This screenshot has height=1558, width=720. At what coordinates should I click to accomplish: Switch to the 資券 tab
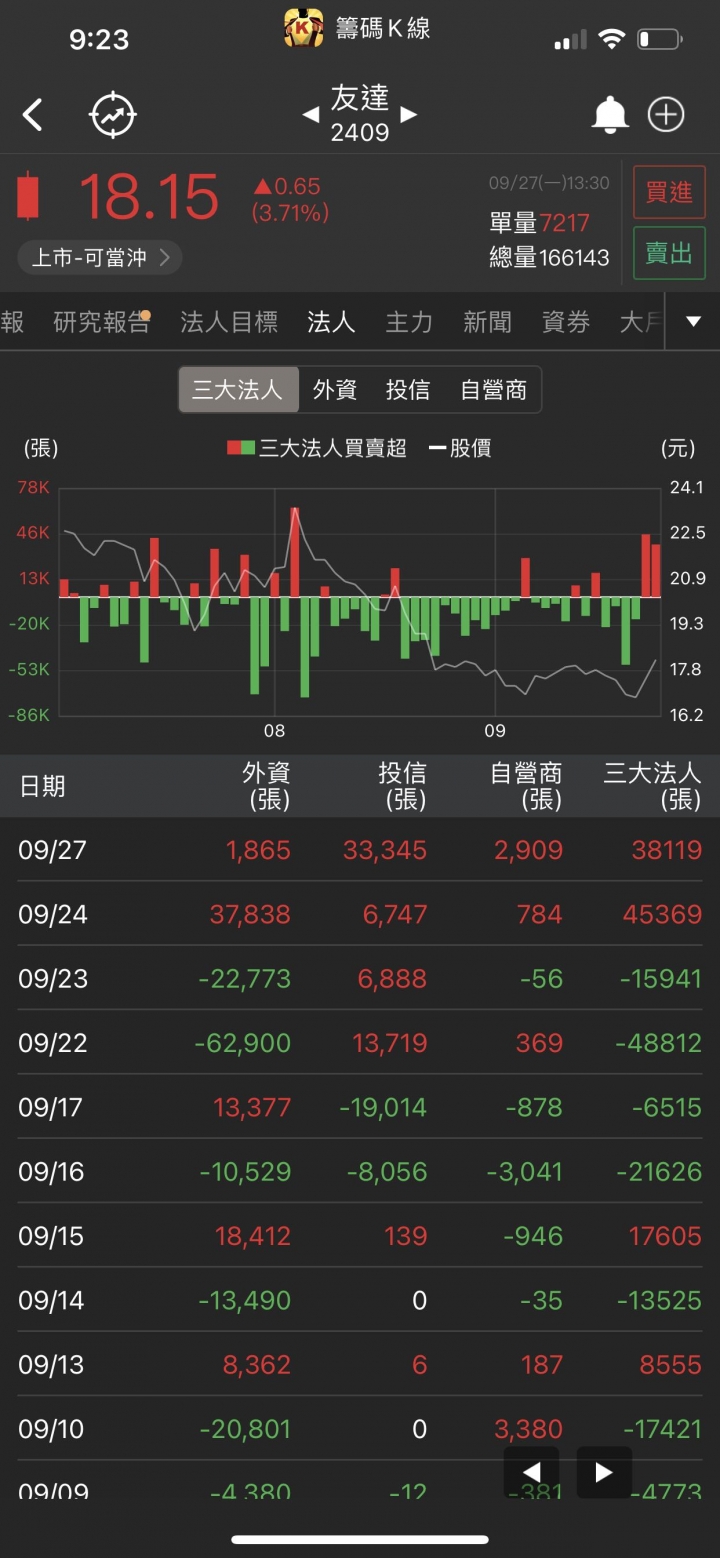tap(565, 322)
